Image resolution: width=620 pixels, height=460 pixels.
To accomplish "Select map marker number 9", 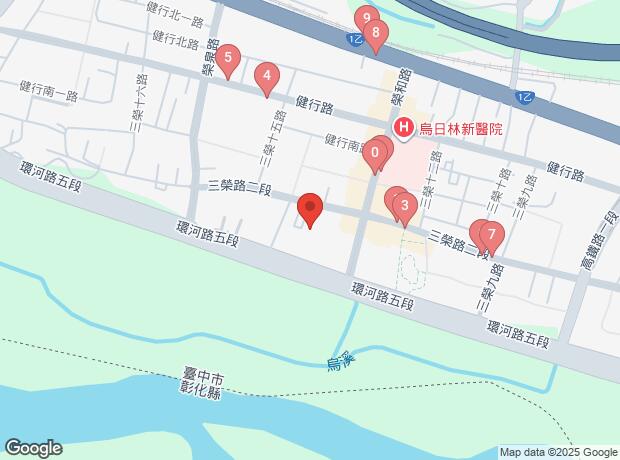I will click(x=366, y=18).
